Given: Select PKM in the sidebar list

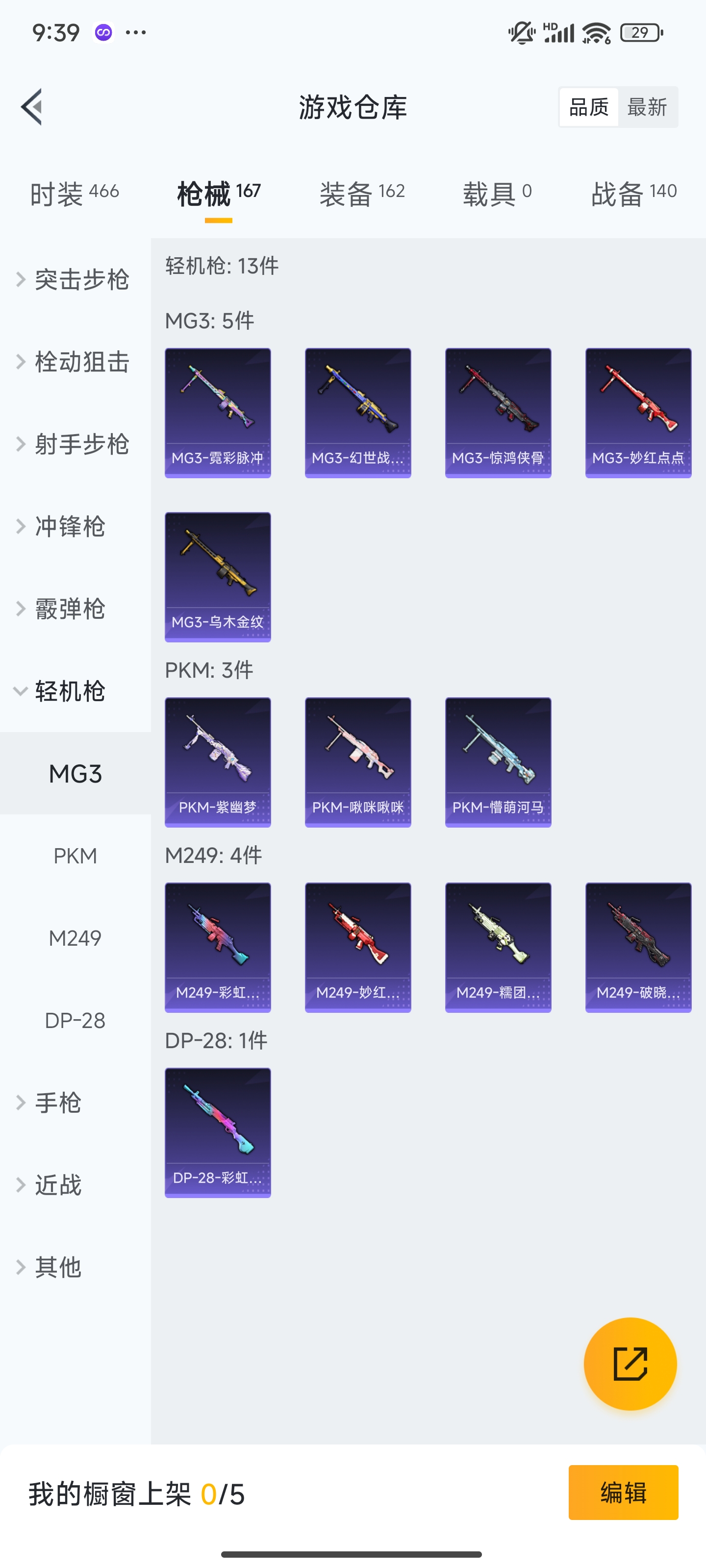Looking at the screenshot, I should coord(76,856).
